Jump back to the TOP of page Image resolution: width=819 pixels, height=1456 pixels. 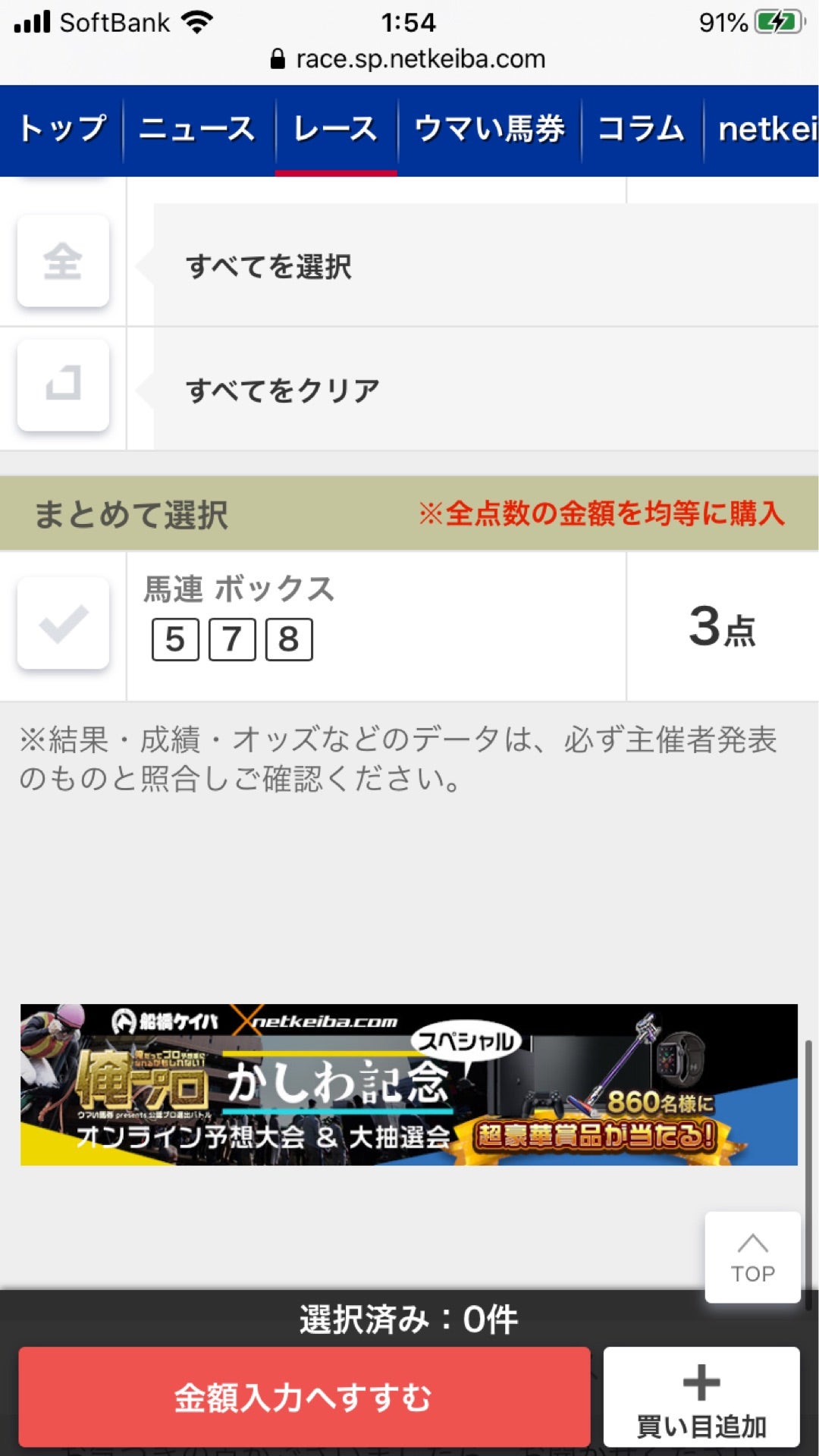[x=752, y=1258]
